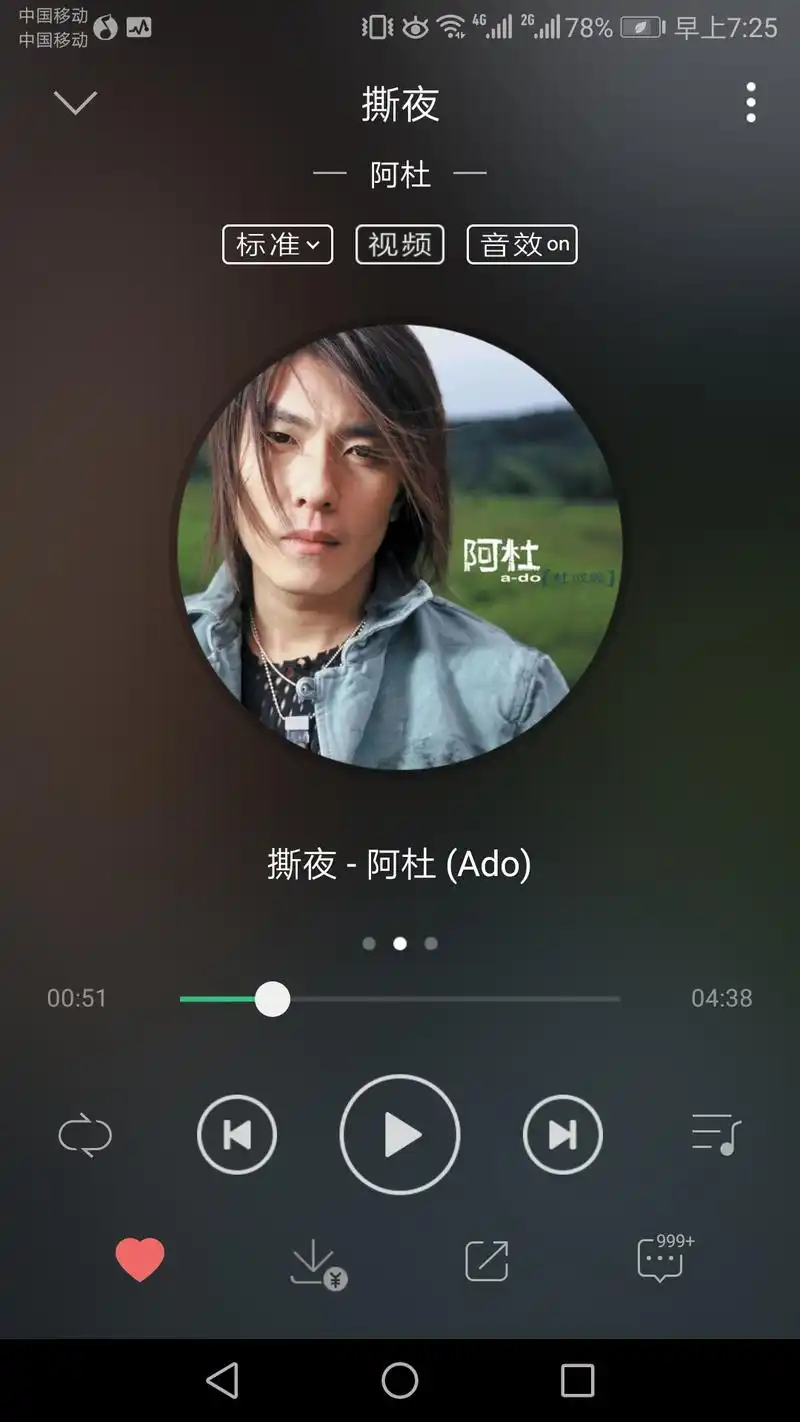
Task: Open the three-dot options menu
Action: (751, 102)
